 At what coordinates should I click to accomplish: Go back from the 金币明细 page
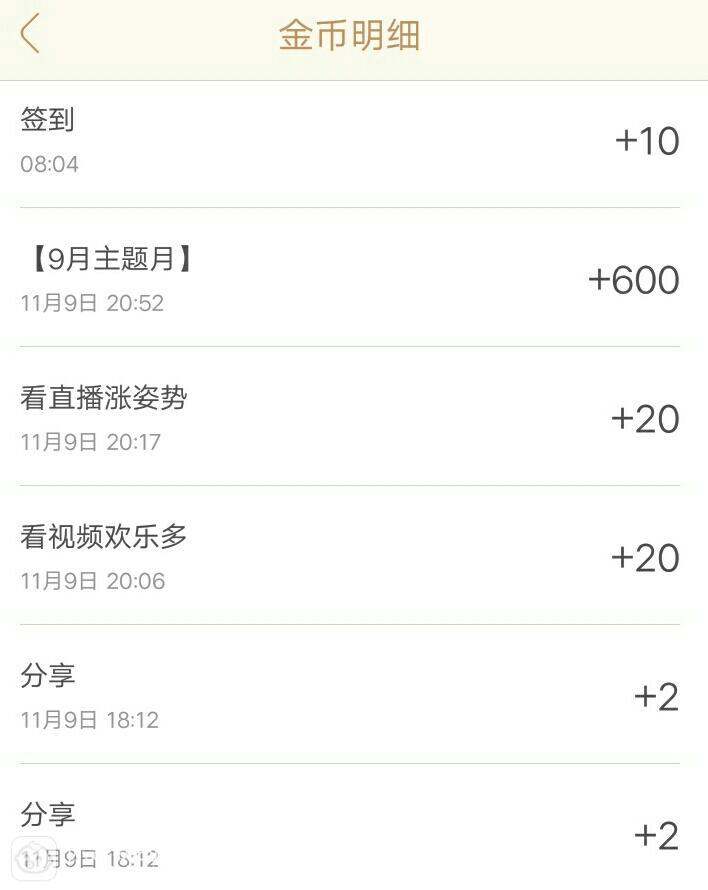point(30,35)
